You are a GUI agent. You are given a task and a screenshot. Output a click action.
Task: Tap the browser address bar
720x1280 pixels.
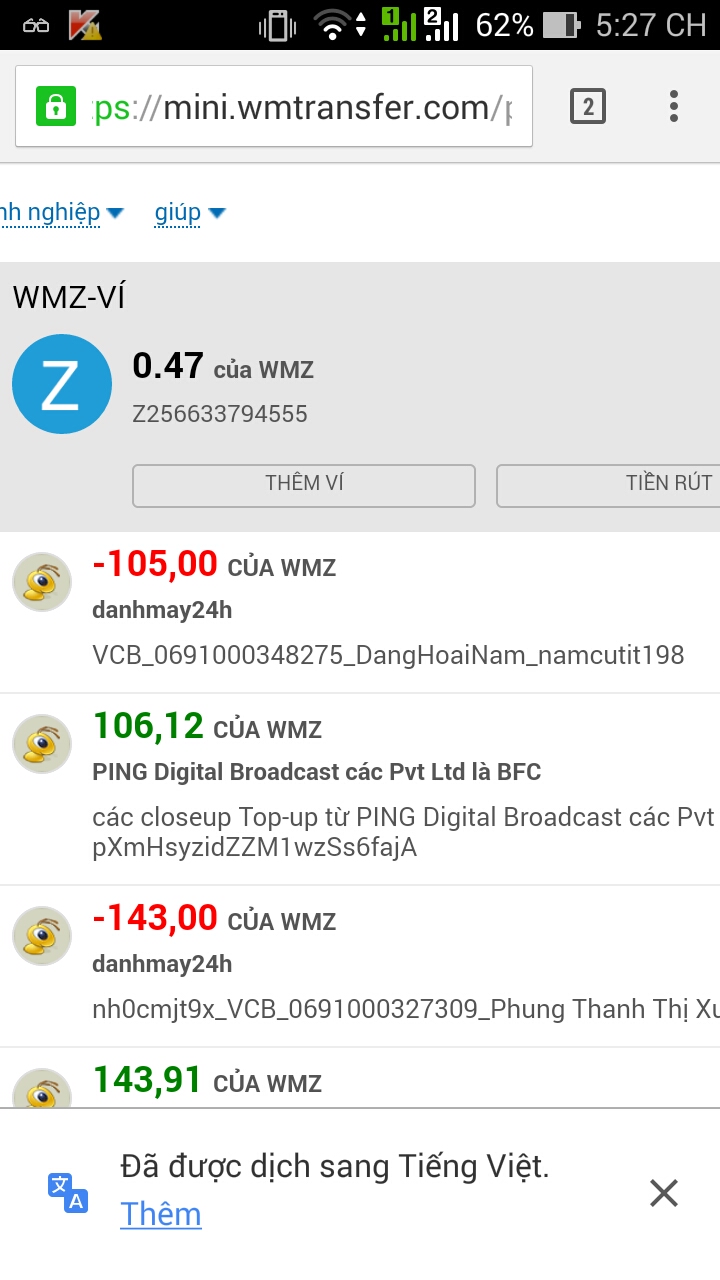click(x=300, y=107)
